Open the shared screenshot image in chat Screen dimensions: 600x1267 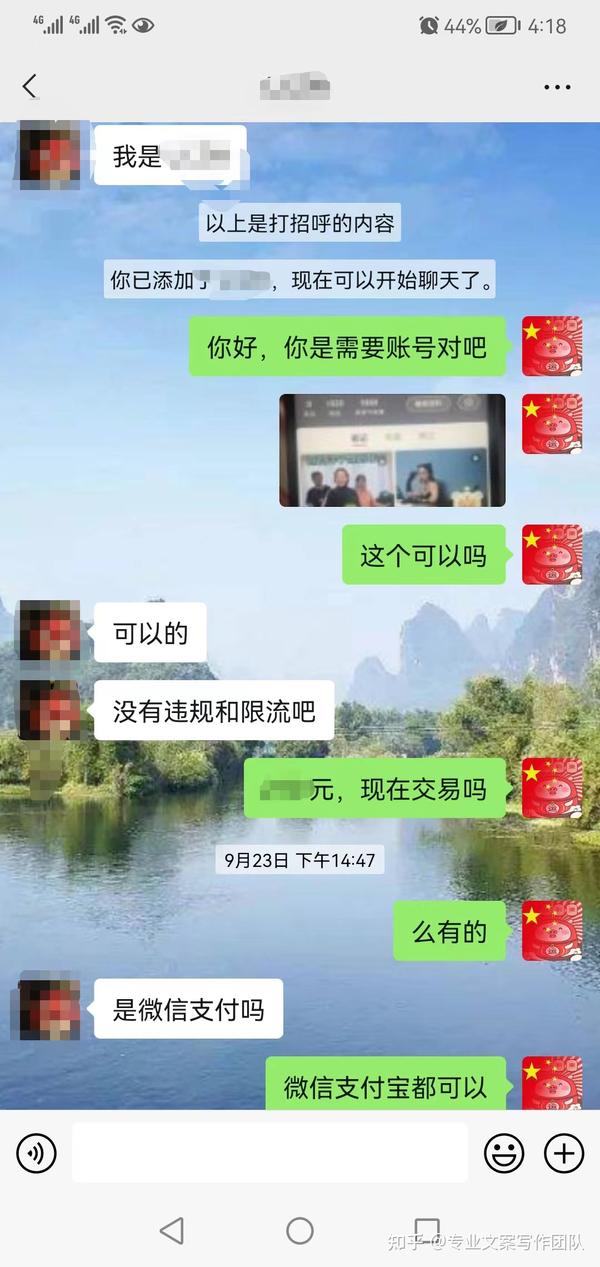pos(392,449)
